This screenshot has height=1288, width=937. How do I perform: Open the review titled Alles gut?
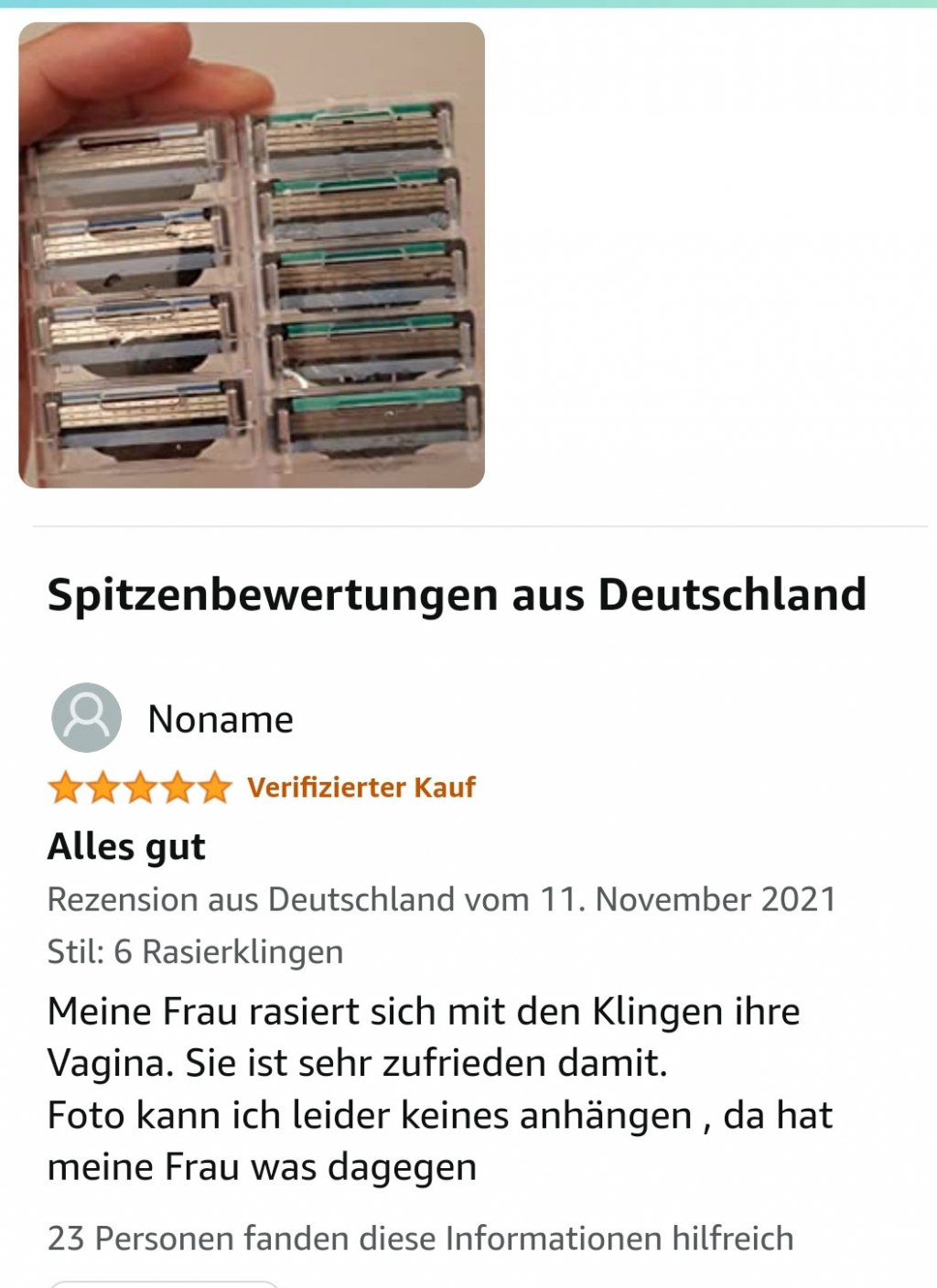(x=126, y=846)
